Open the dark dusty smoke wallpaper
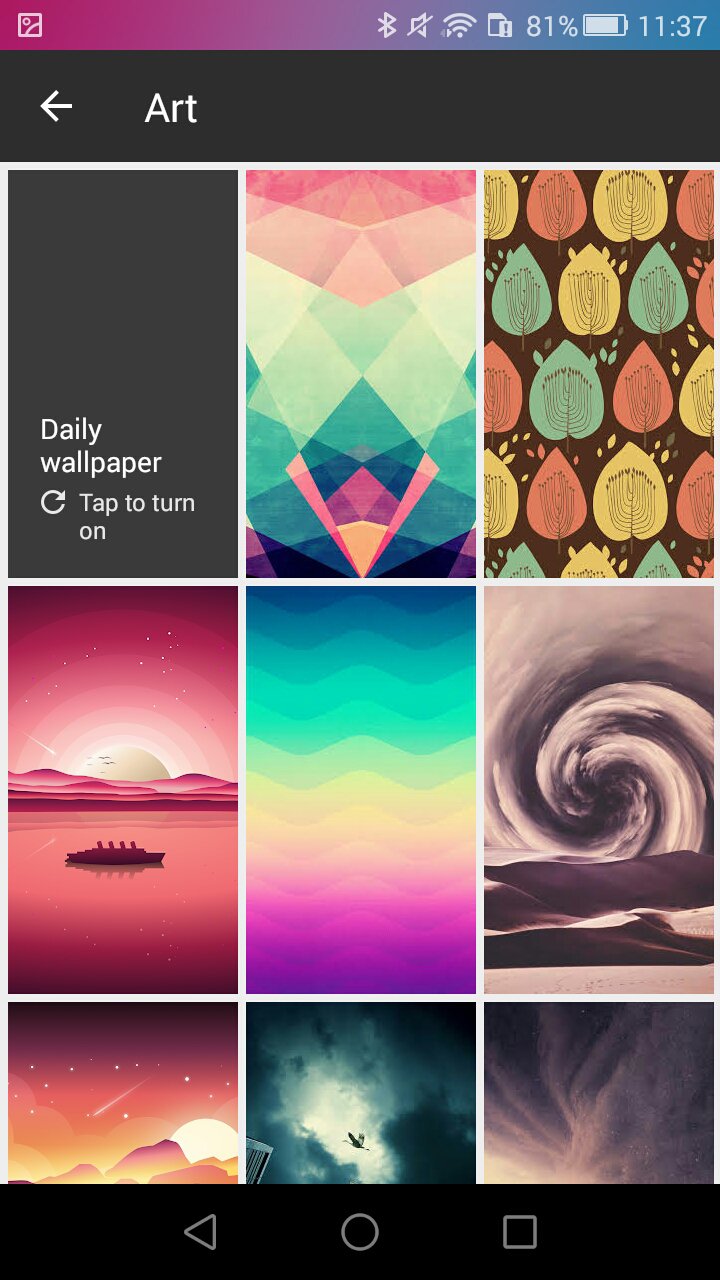This screenshot has width=720, height=1280. pos(598,1092)
